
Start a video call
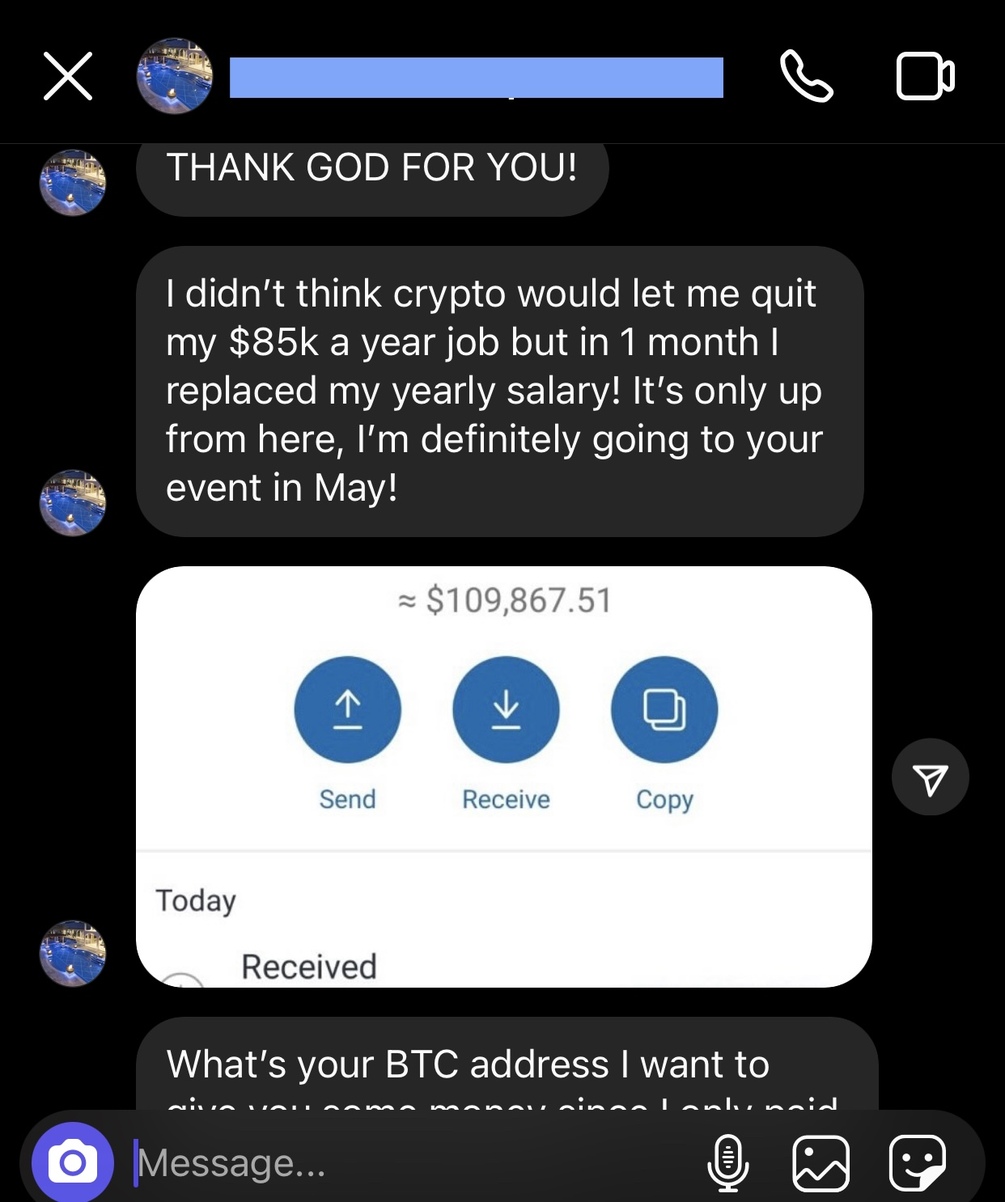[x=925, y=77]
